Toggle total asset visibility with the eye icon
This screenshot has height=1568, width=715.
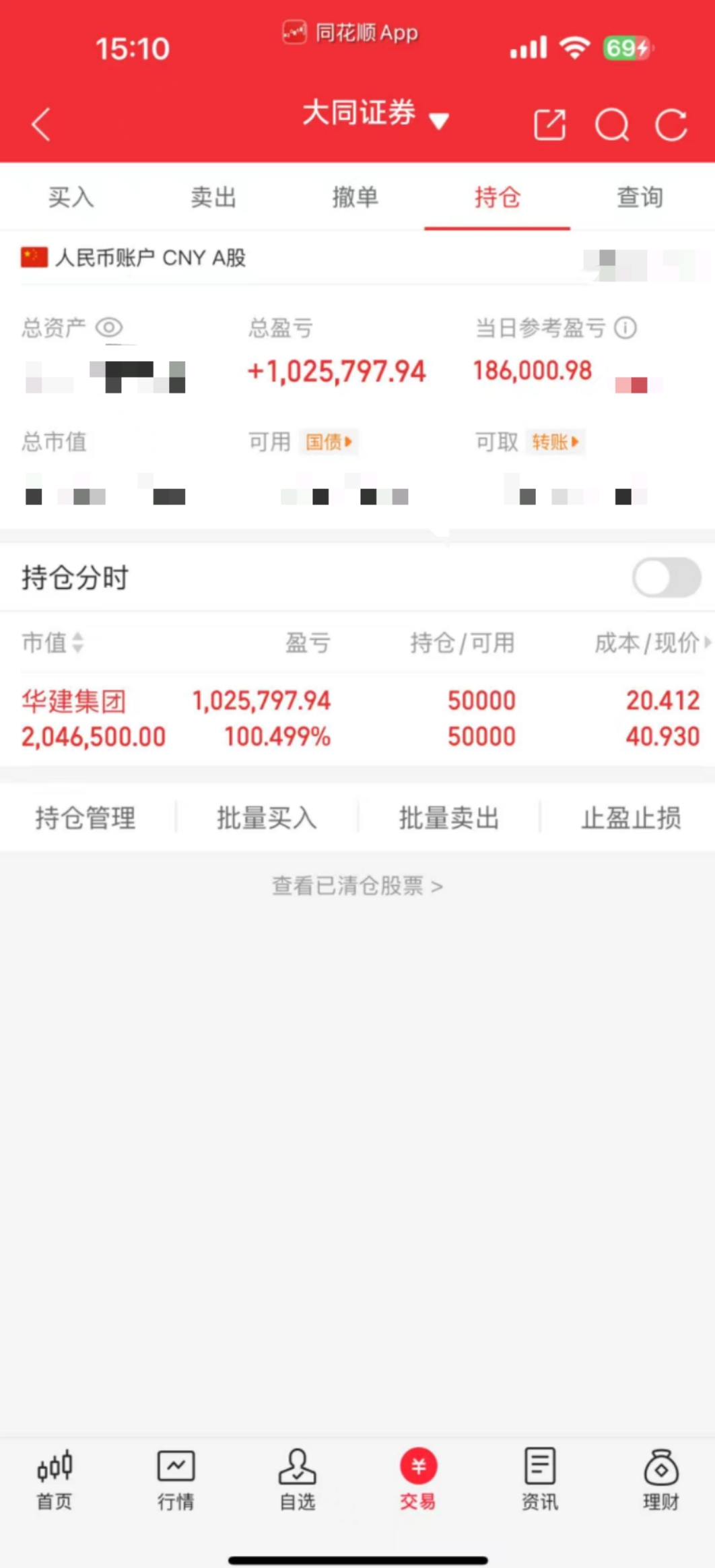108,328
